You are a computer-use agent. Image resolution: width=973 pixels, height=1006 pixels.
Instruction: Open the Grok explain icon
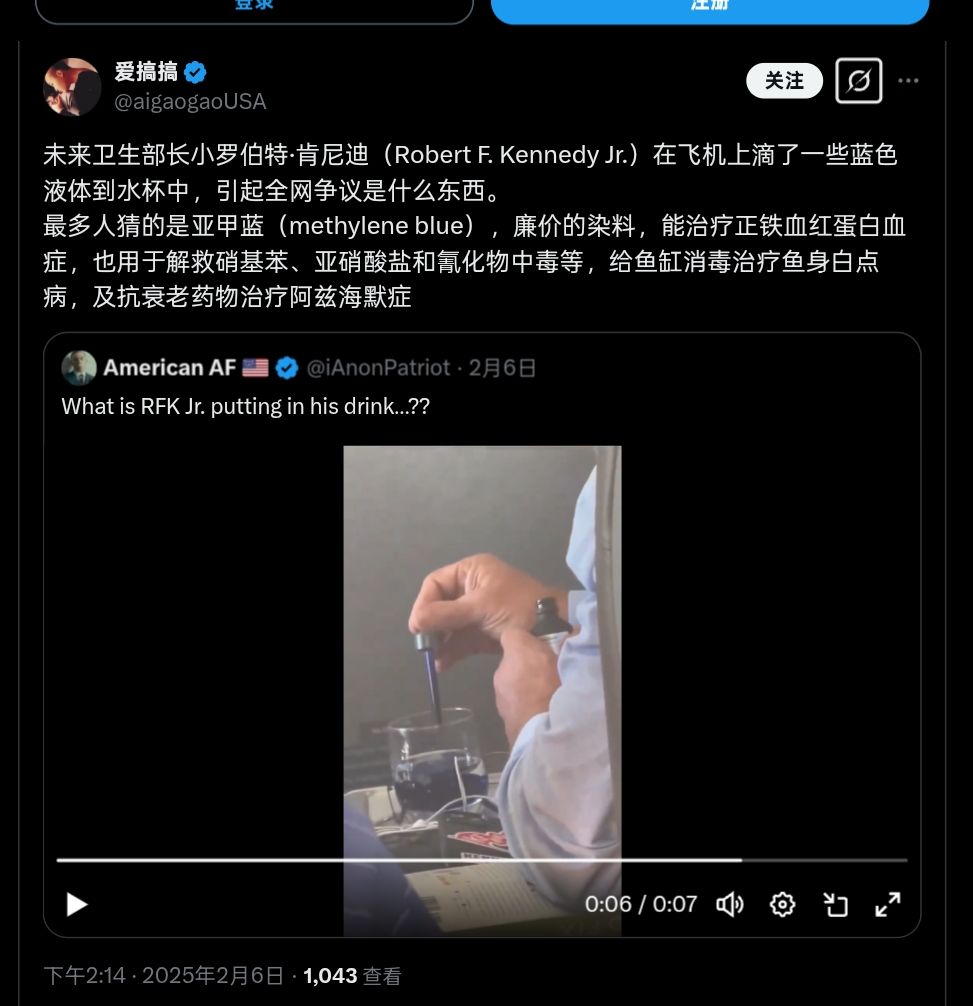858,81
